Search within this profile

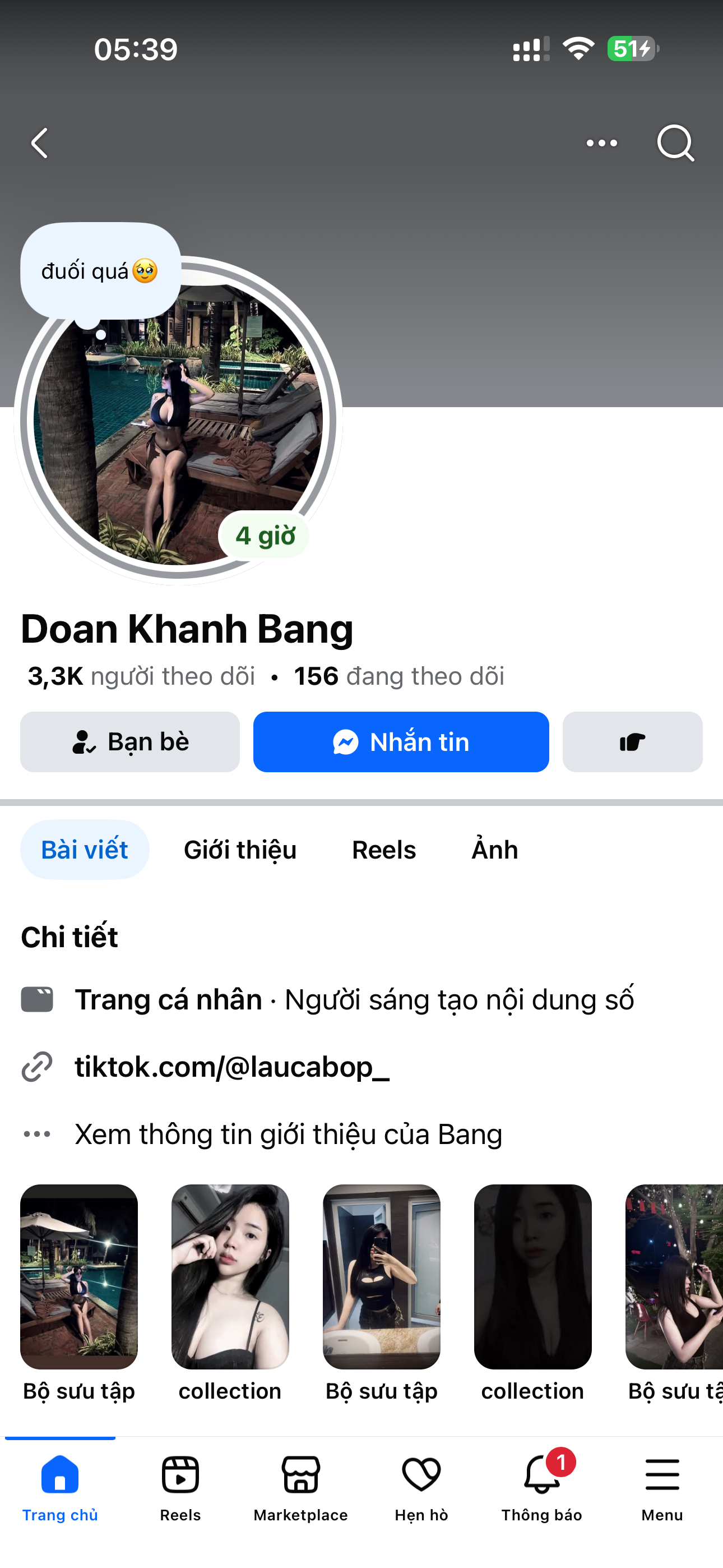(x=675, y=144)
